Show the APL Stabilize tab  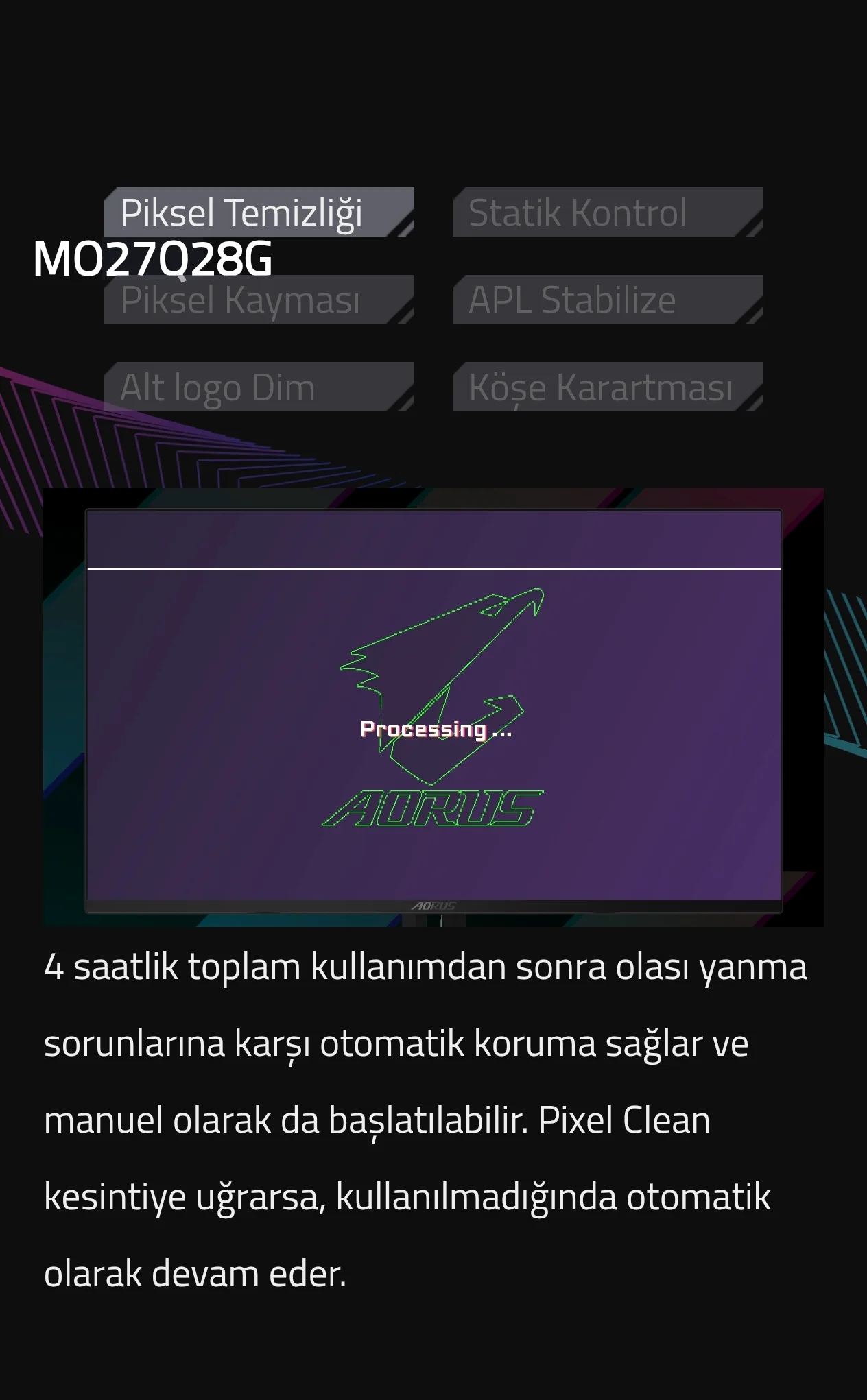pyautogui.click(x=607, y=300)
